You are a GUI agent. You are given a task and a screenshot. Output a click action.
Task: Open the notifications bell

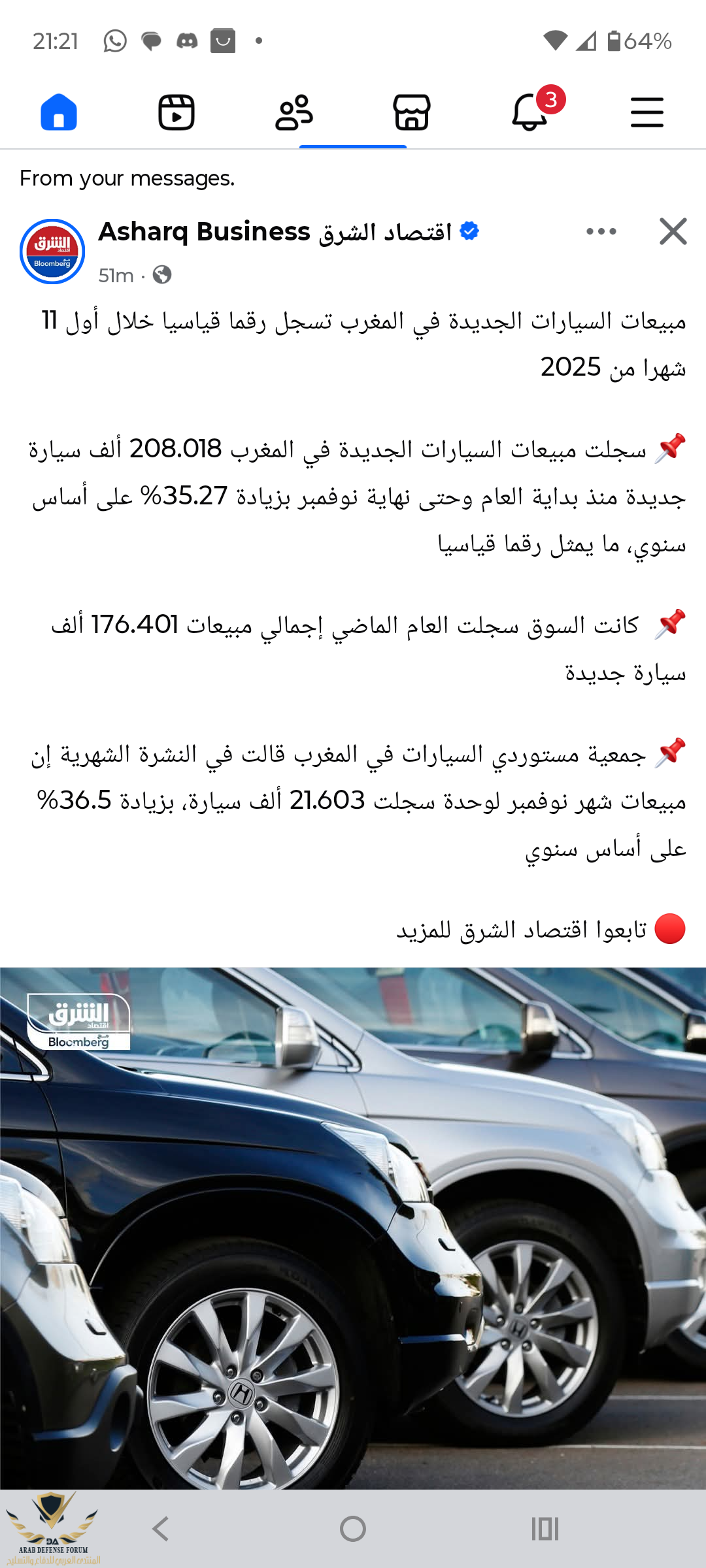coord(529,112)
